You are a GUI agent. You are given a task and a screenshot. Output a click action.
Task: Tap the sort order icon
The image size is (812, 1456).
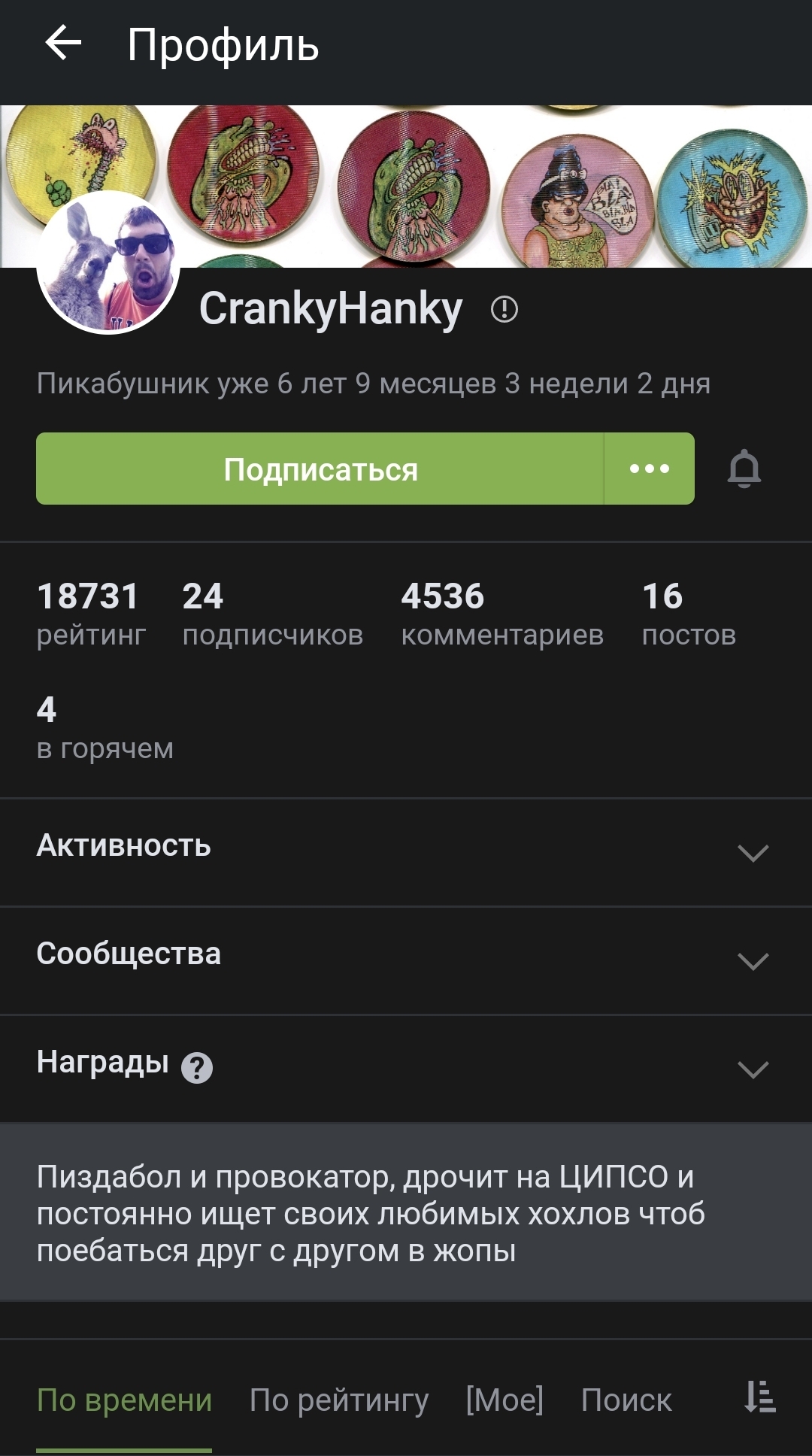tap(759, 1397)
